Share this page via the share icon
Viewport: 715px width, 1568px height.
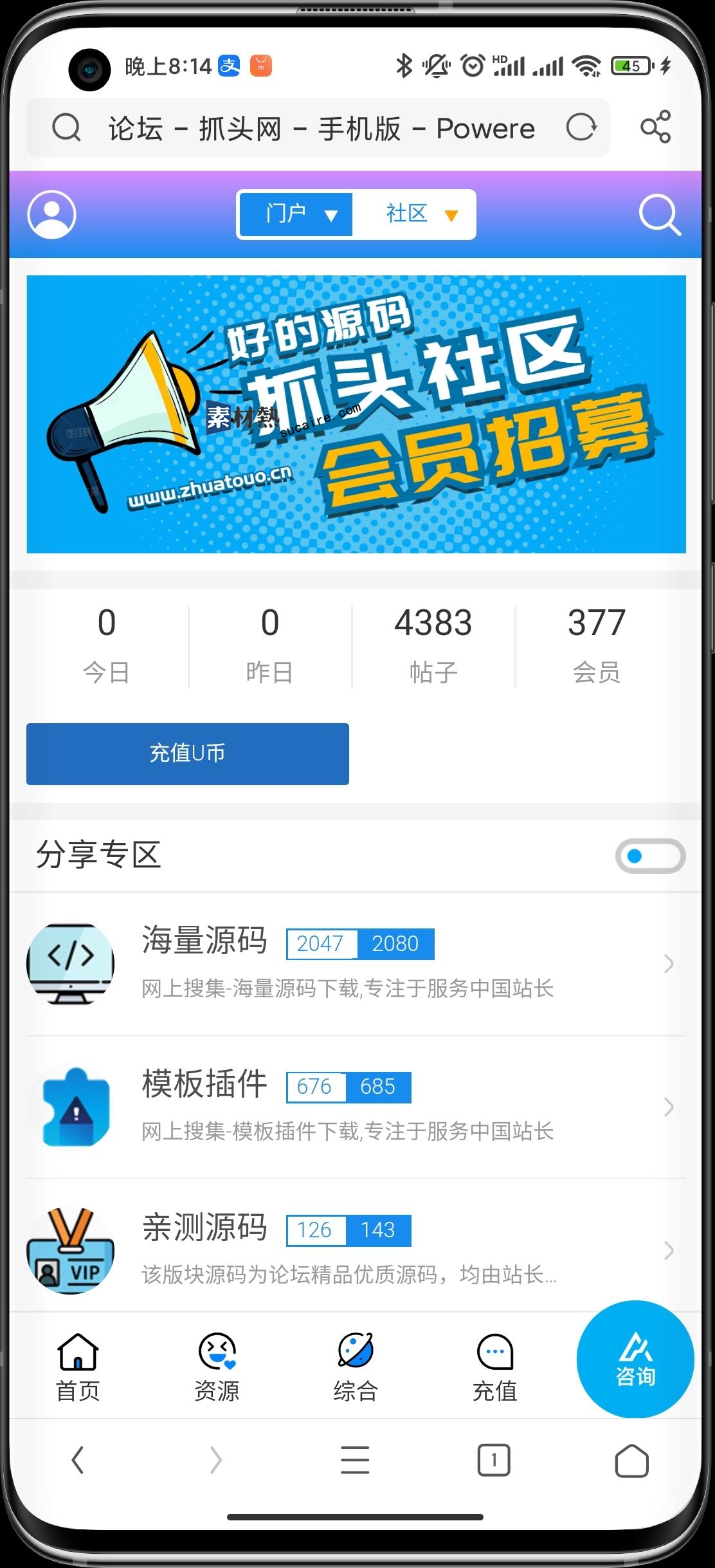click(x=655, y=127)
